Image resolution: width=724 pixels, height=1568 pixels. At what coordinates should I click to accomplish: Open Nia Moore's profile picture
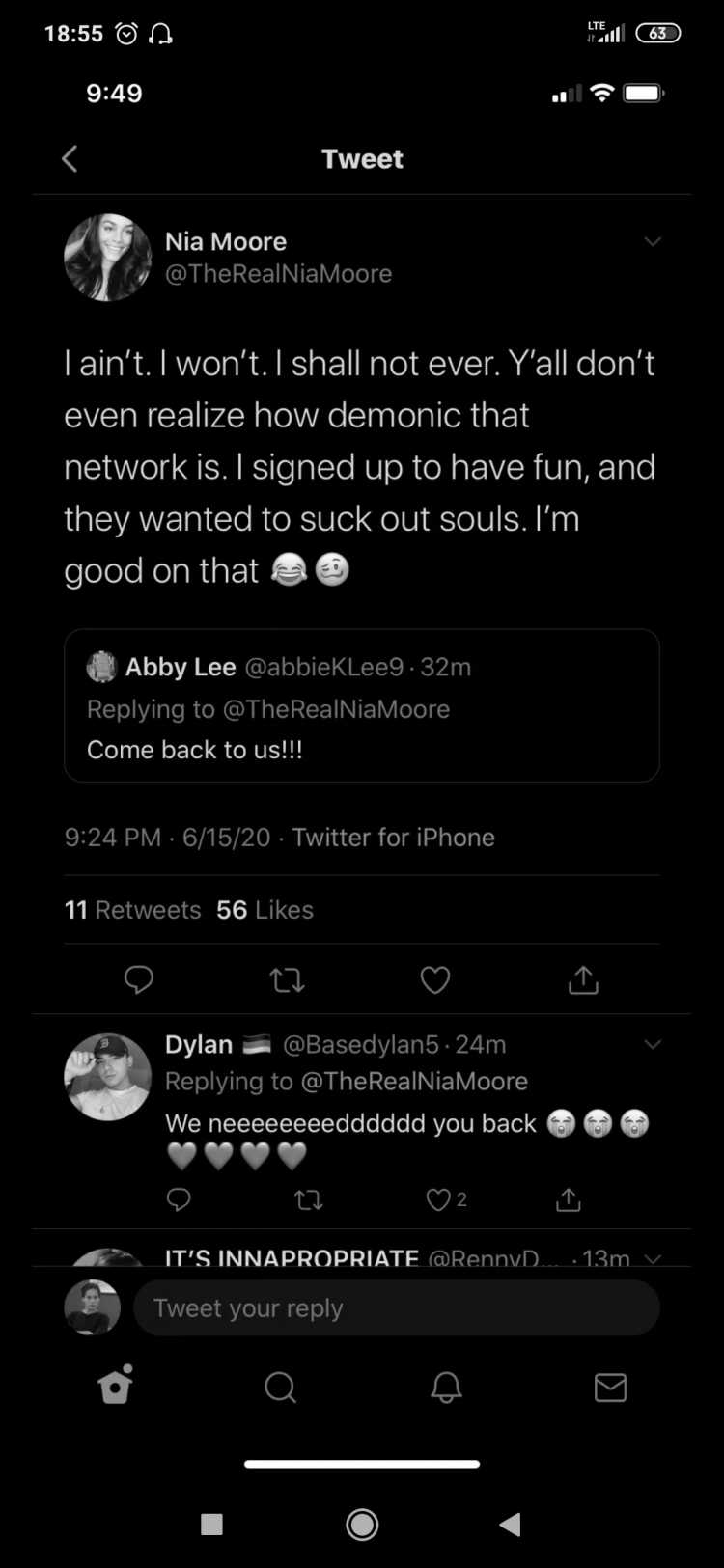tap(107, 258)
